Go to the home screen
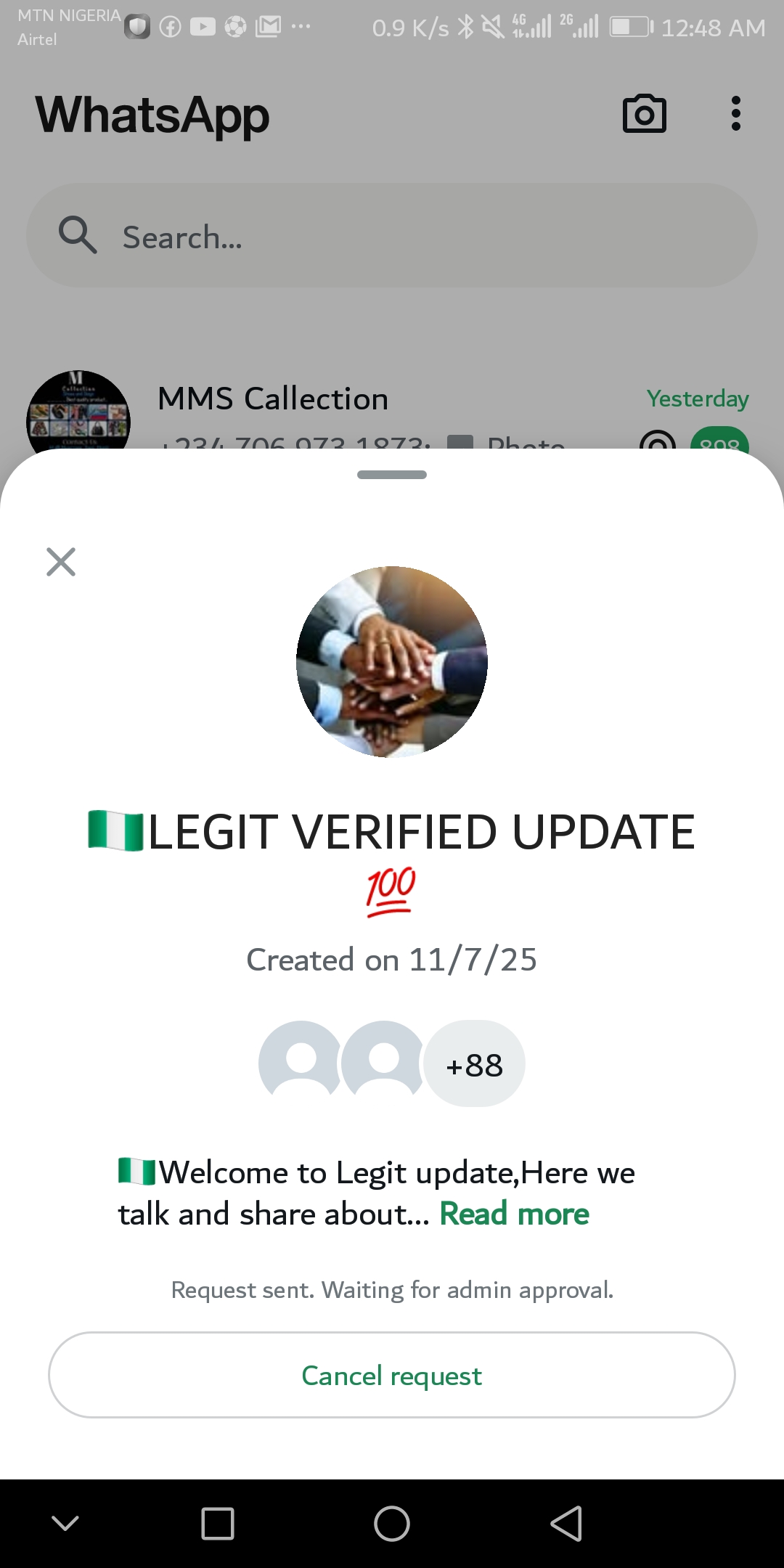Viewport: 784px width, 1568px height. tap(392, 1523)
